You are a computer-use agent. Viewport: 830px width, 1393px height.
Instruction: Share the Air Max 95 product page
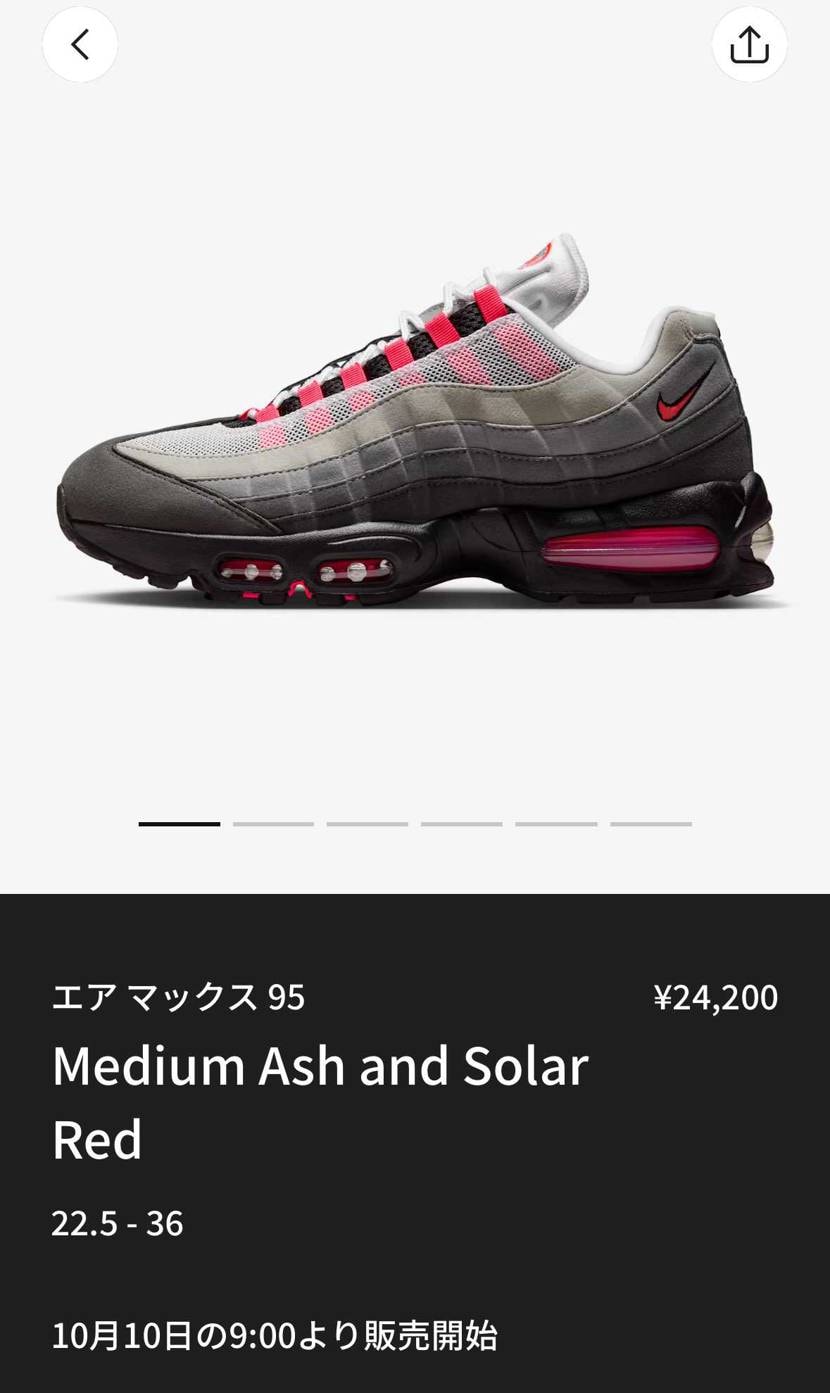[x=749, y=44]
